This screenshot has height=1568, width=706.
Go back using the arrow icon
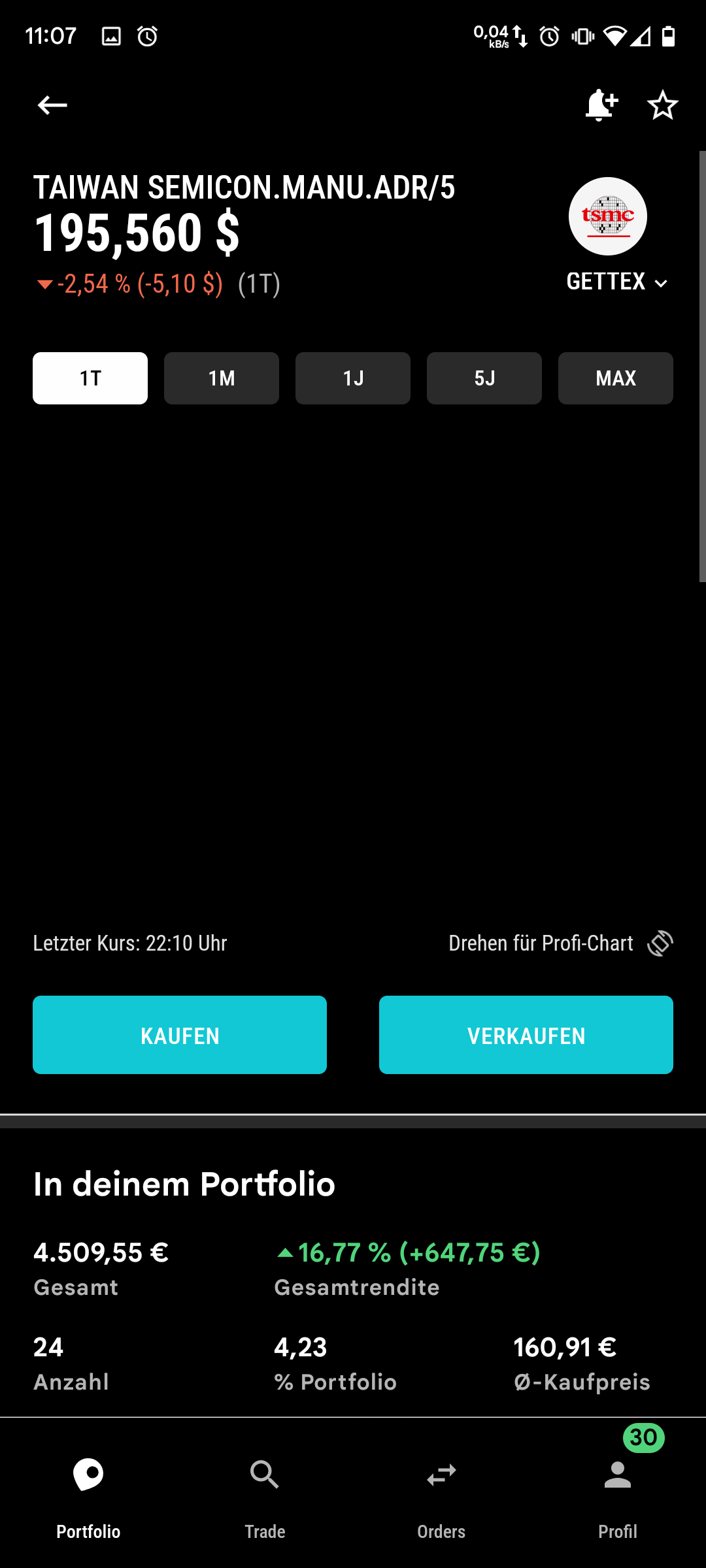point(52,105)
